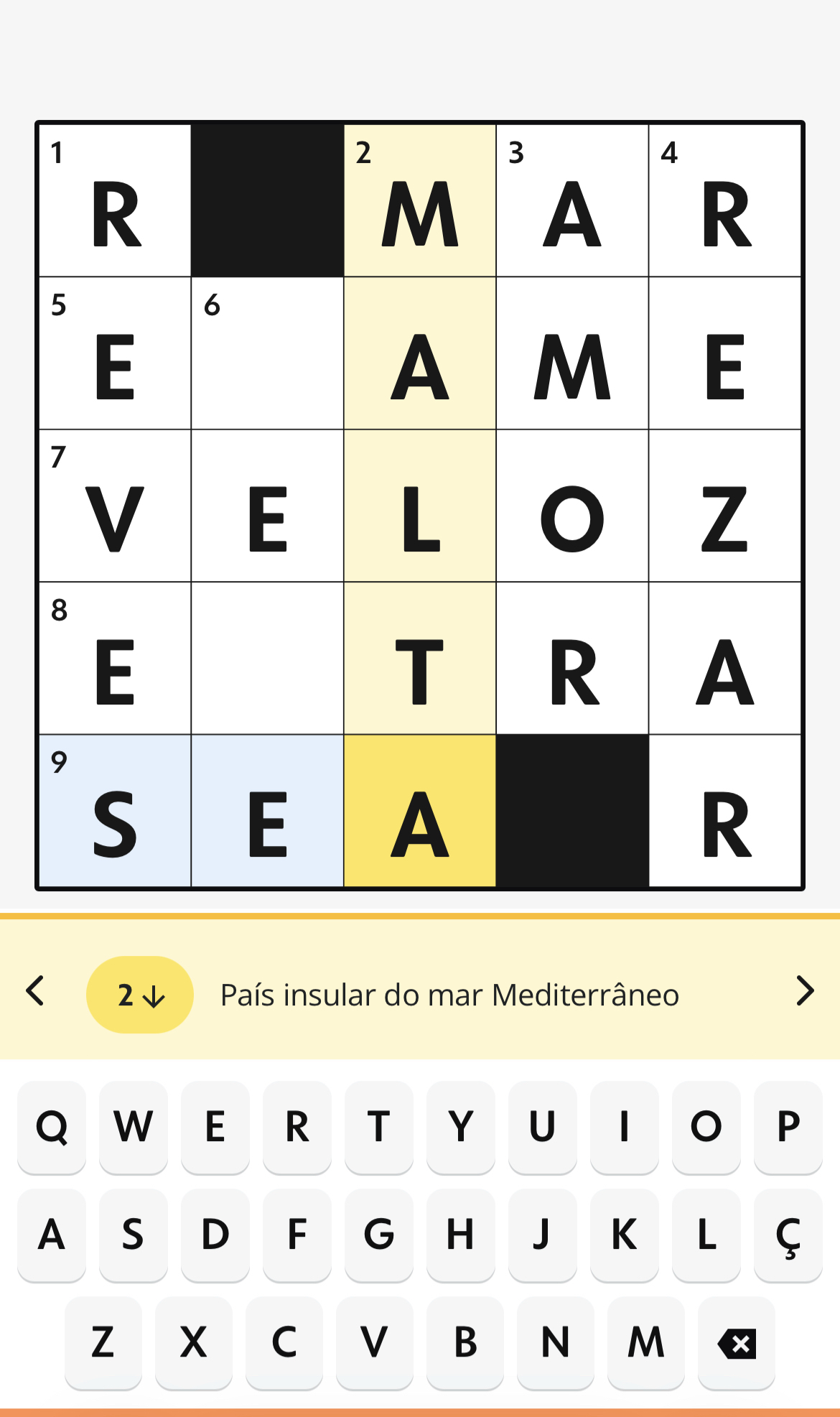
Task: Select the cell numbered 7 with V
Action: click(115, 506)
